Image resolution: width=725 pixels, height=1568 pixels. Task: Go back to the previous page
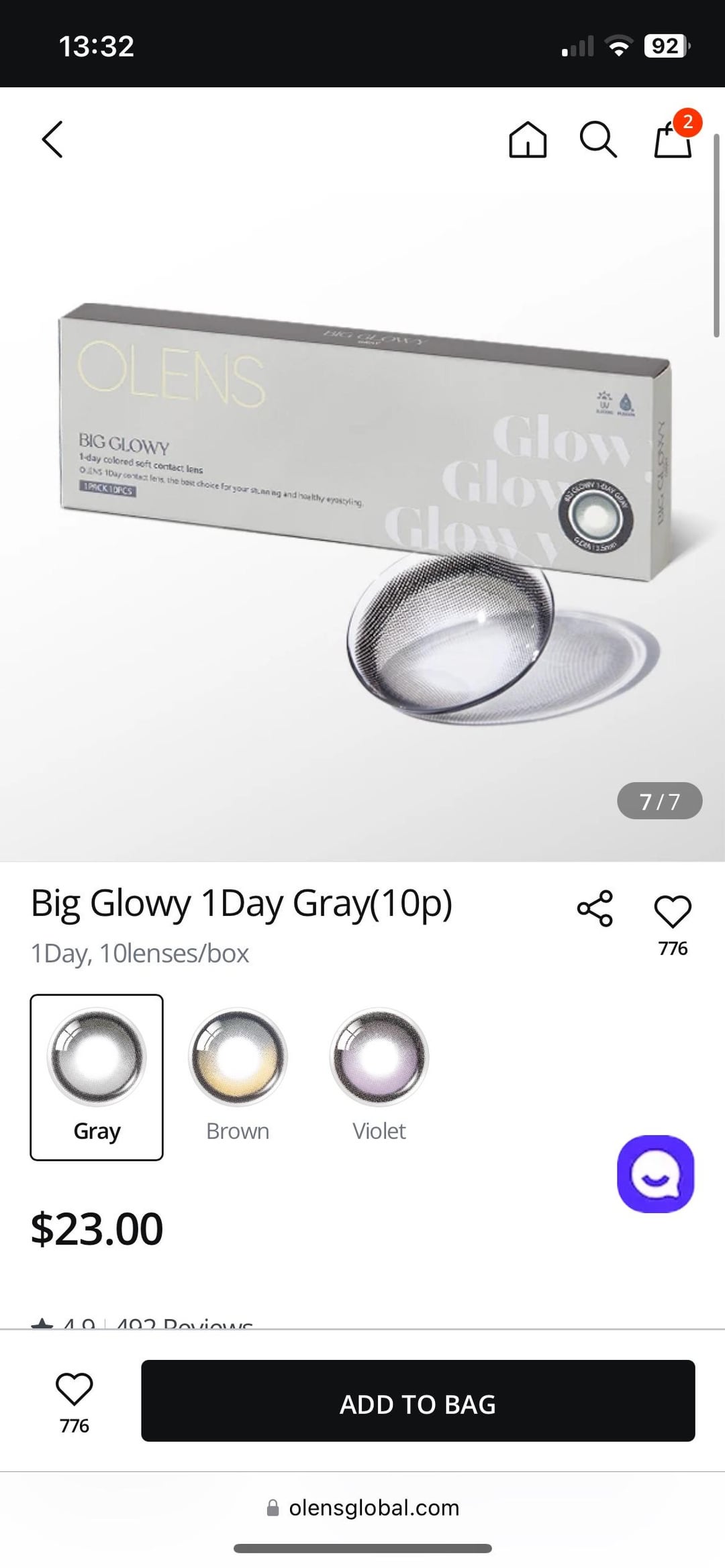coord(52,140)
